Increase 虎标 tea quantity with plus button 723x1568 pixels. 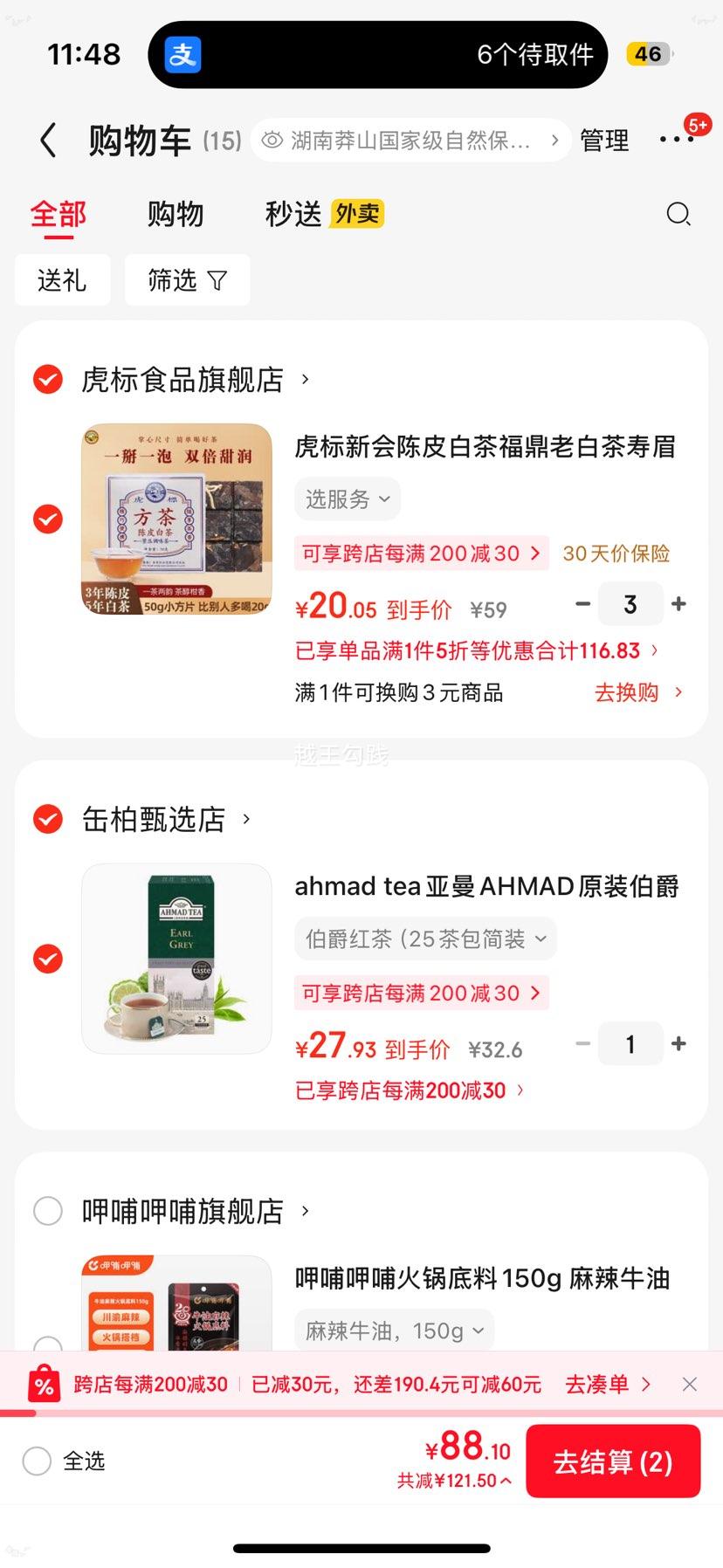pos(678,603)
